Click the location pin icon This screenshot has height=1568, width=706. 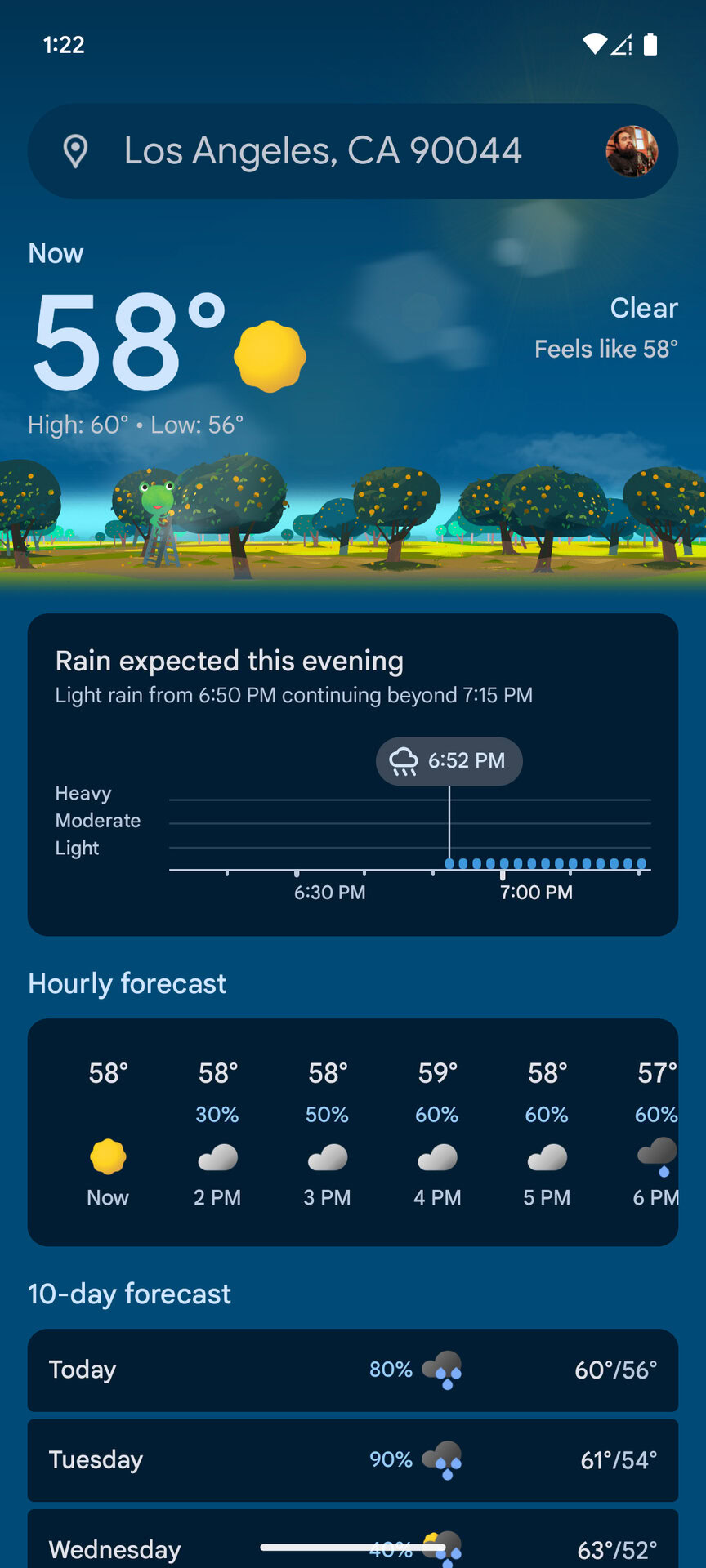(x=75, y=150)
